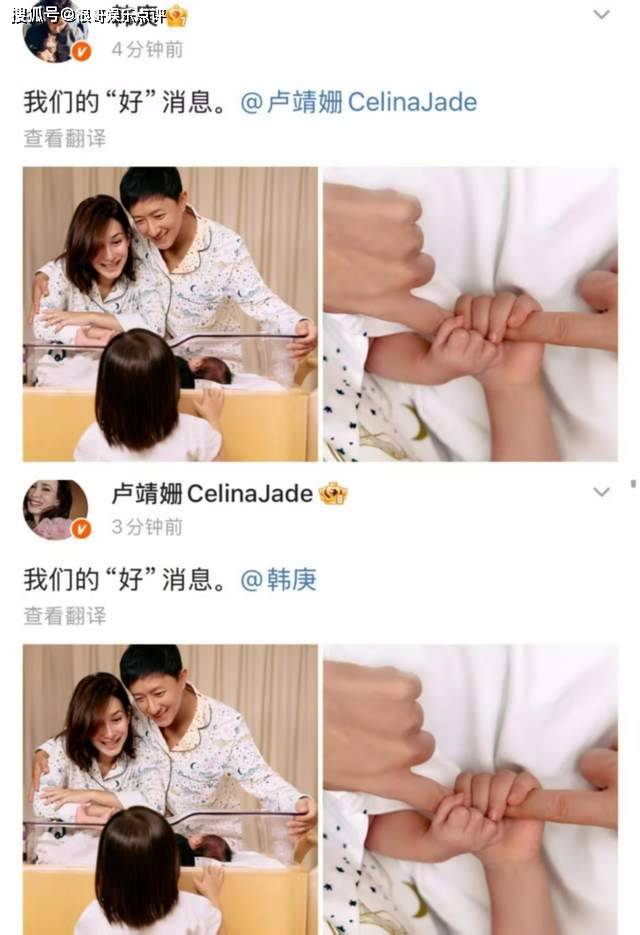Open the top post author's avatar
640x935 pixels.
55,38
